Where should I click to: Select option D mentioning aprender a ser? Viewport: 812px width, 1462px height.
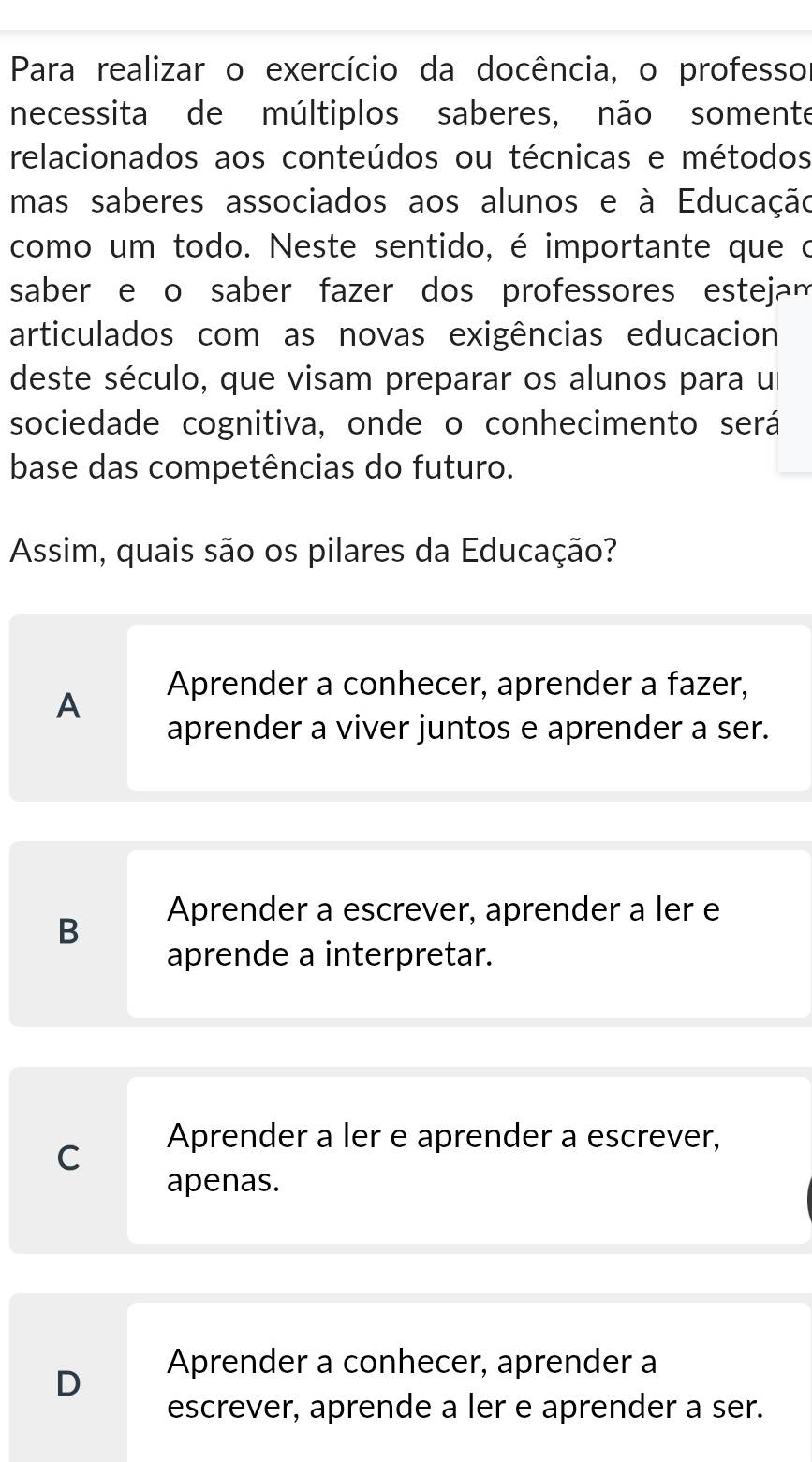click(410, 1378)
